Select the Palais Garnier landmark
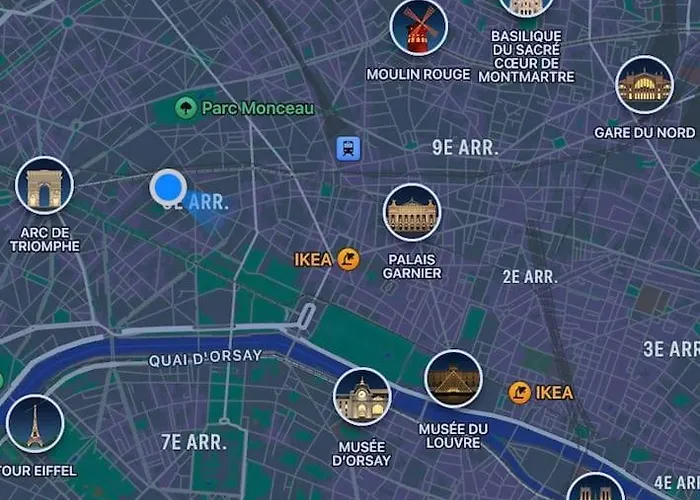This screenshot has height=500, width=700. 412,212
